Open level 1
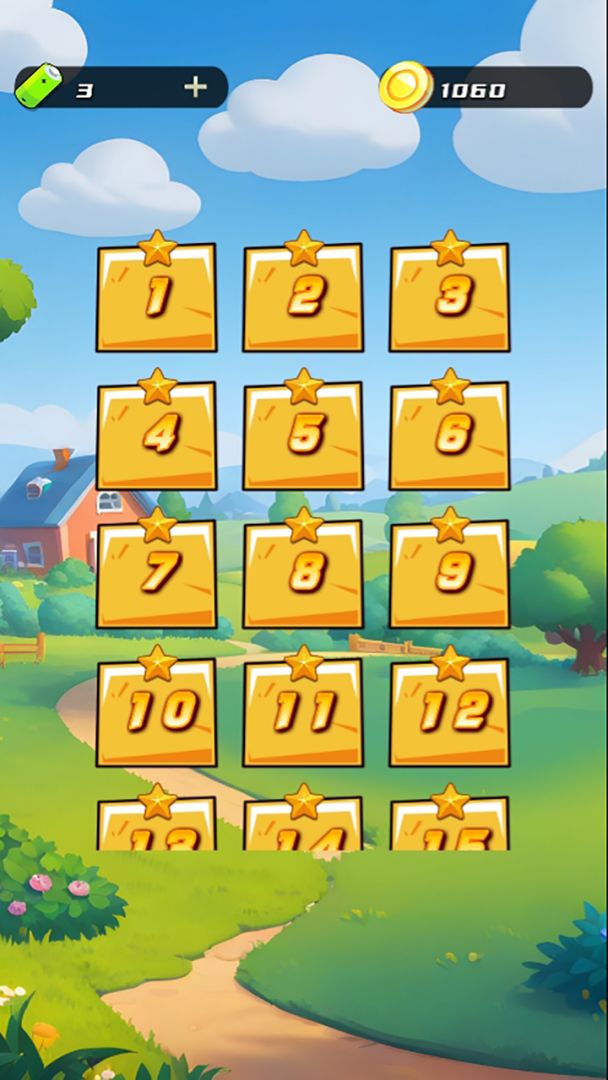 click(156, 298)
